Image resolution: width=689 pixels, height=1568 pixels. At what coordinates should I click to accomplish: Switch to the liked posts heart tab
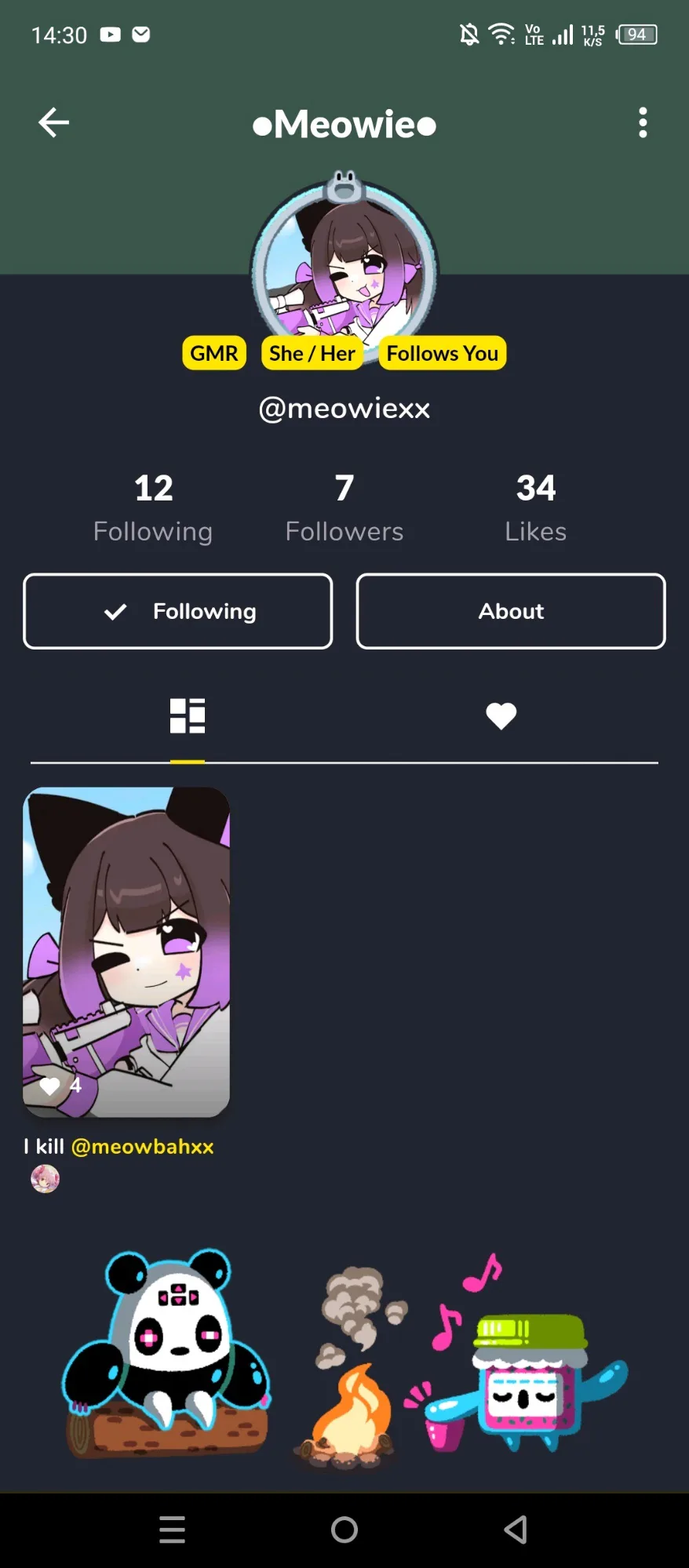tap(501, 715)
